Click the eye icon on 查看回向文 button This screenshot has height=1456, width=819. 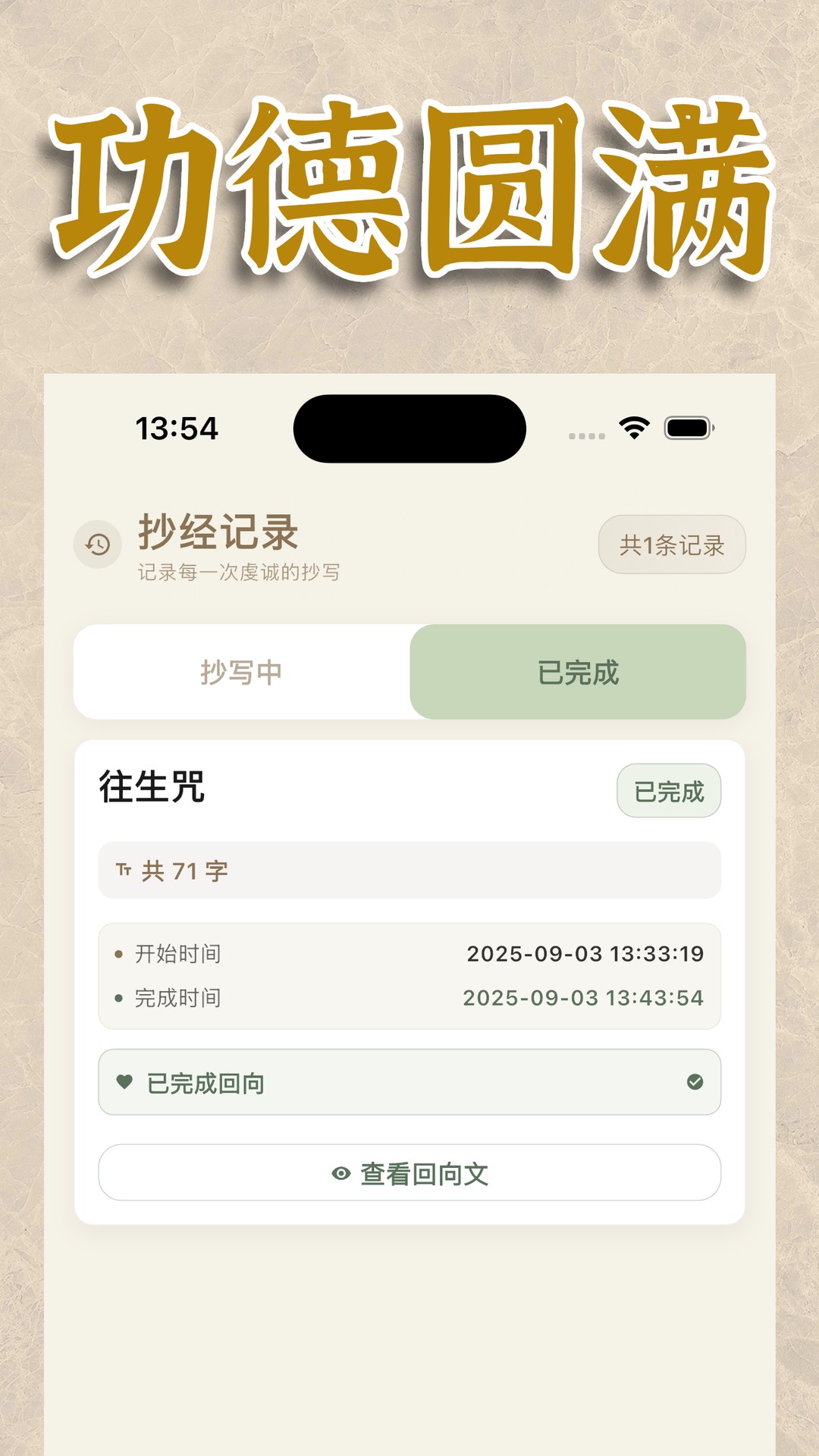coord(340,1172)
